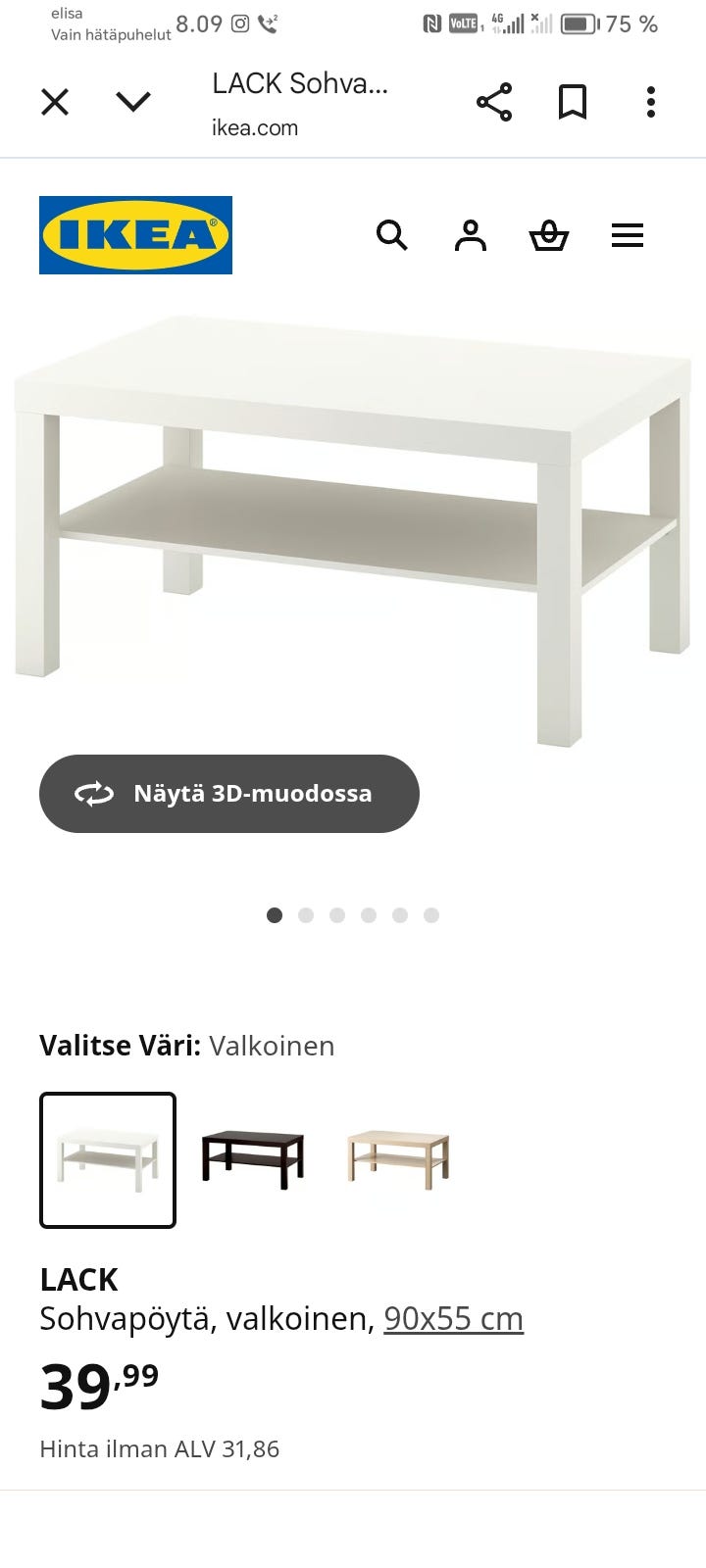Open ikea.com from the address line
This screenshot has width=706, height=1568.
253,127
